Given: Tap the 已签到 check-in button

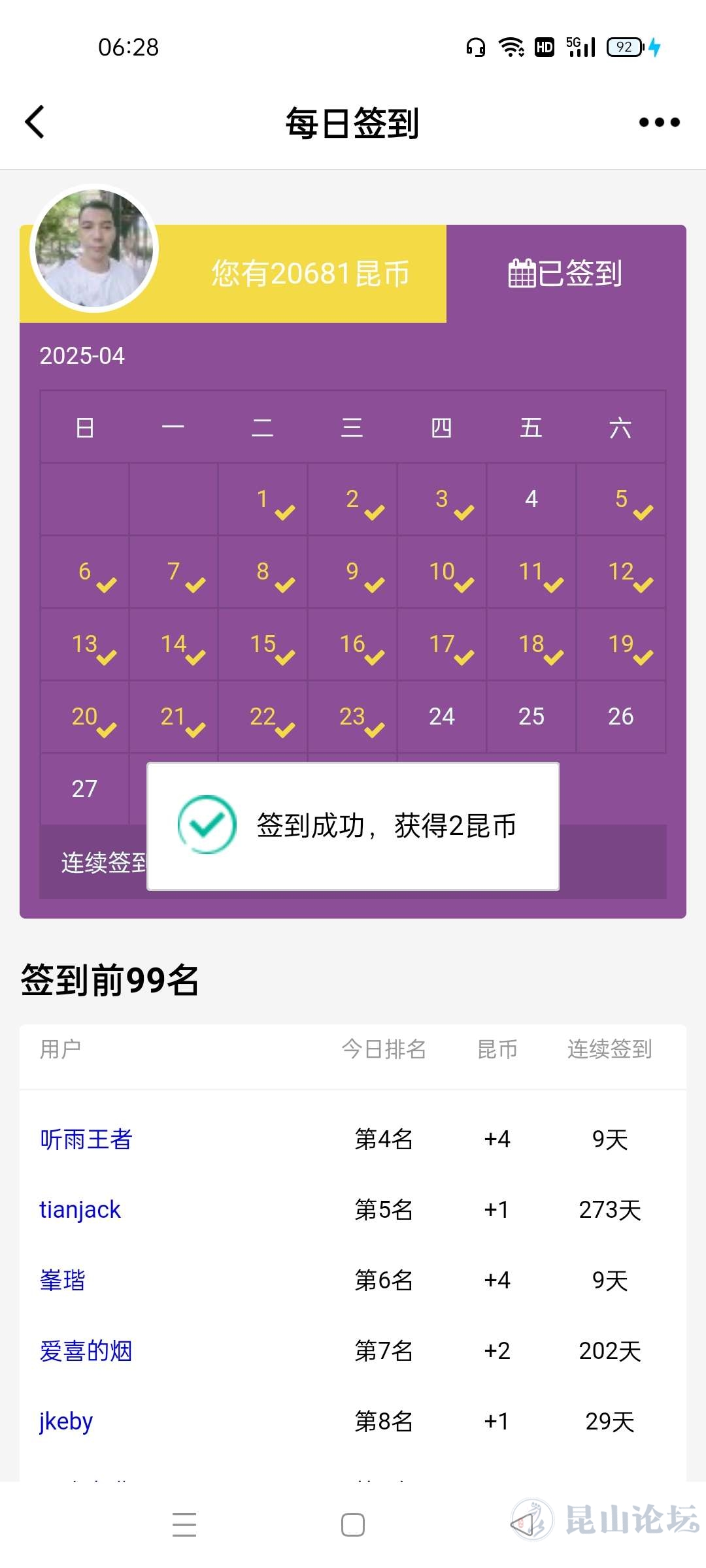Looking at the screenshot, I should coord(565,273).
